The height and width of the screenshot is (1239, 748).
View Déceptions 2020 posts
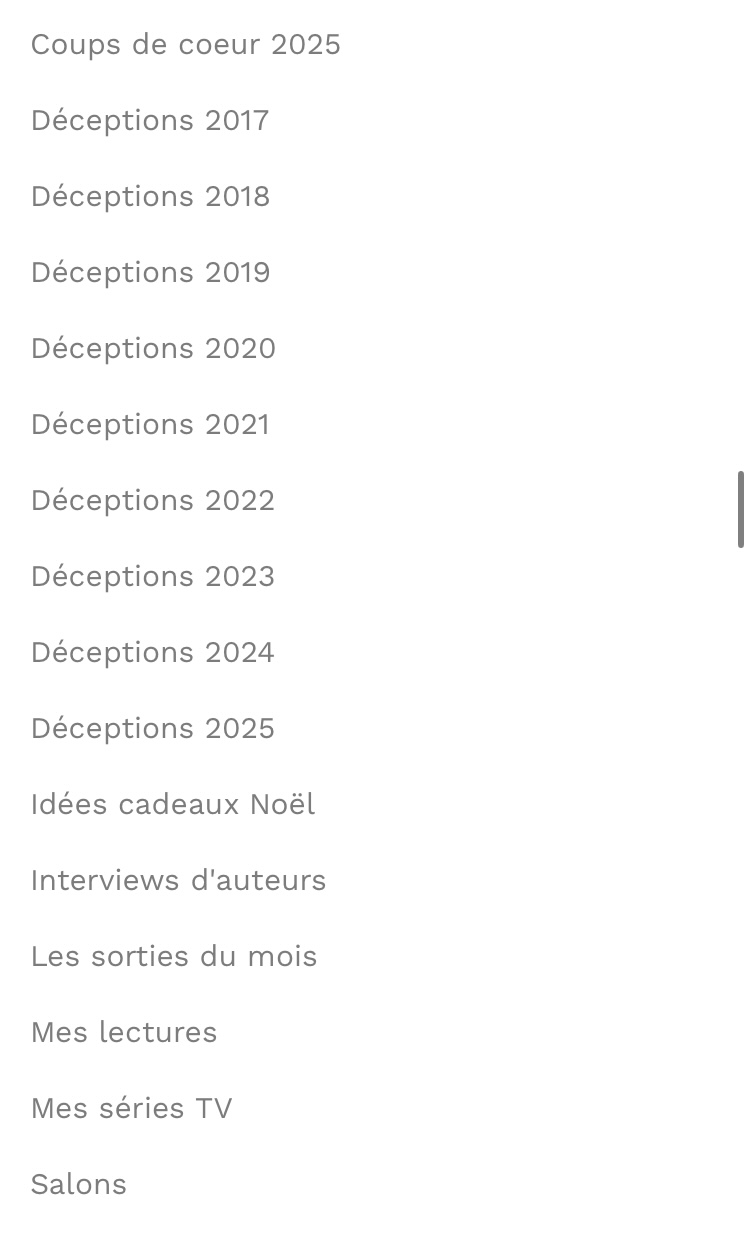coord(153,349)
